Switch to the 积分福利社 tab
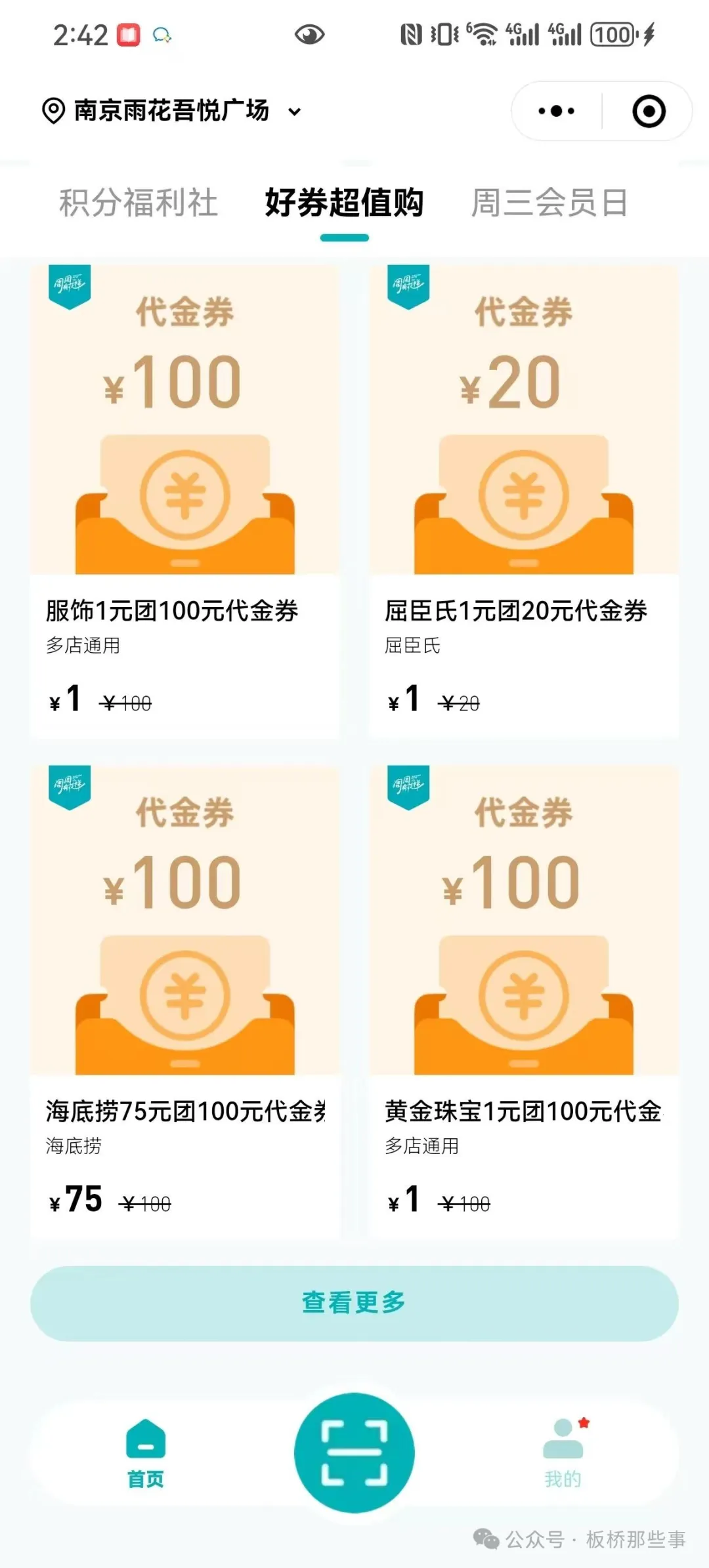 click(x=139, y=202)
